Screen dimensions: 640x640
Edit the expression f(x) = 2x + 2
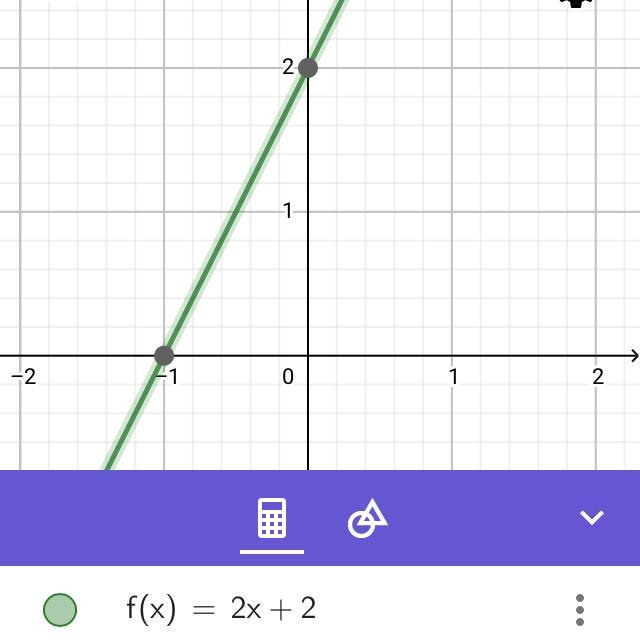[x=222, y=608]
